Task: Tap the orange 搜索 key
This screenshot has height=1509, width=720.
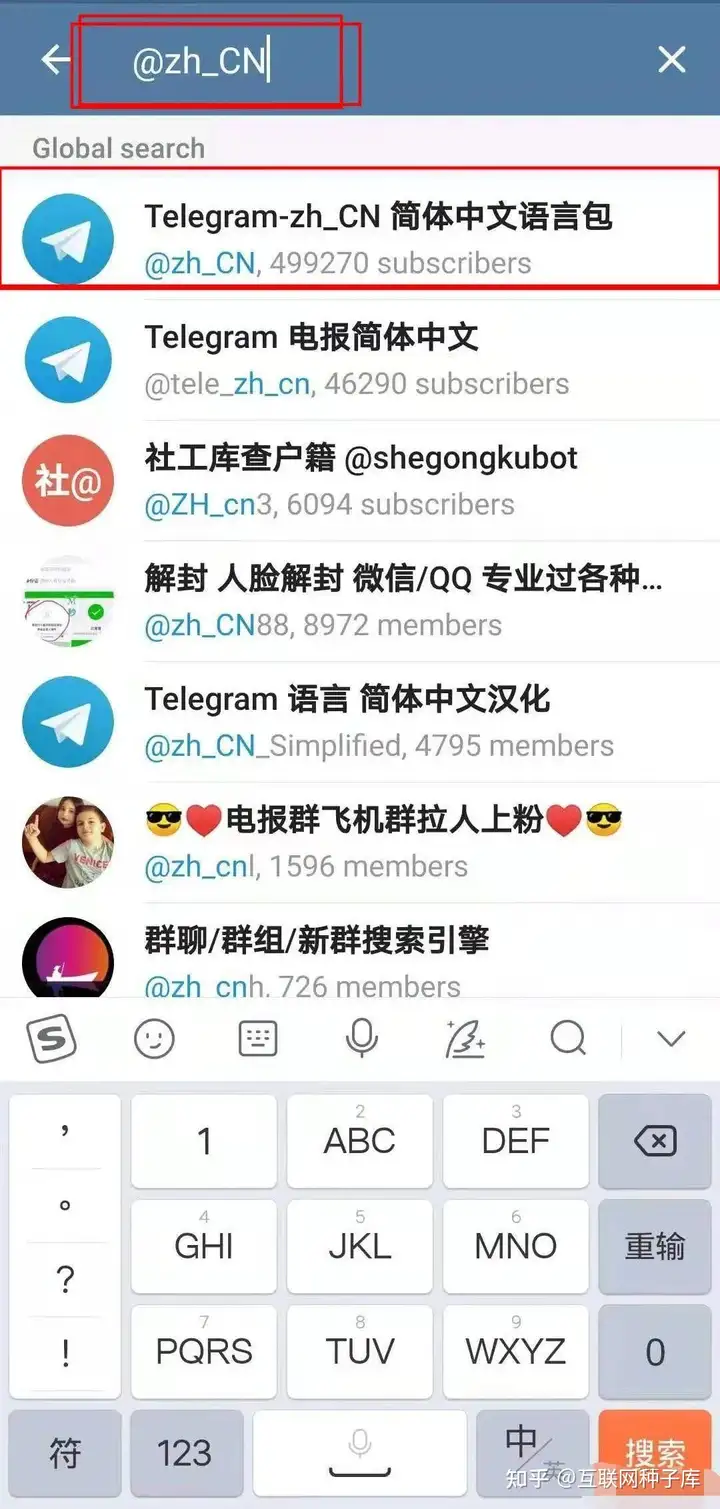Action: coord(655,1453)
